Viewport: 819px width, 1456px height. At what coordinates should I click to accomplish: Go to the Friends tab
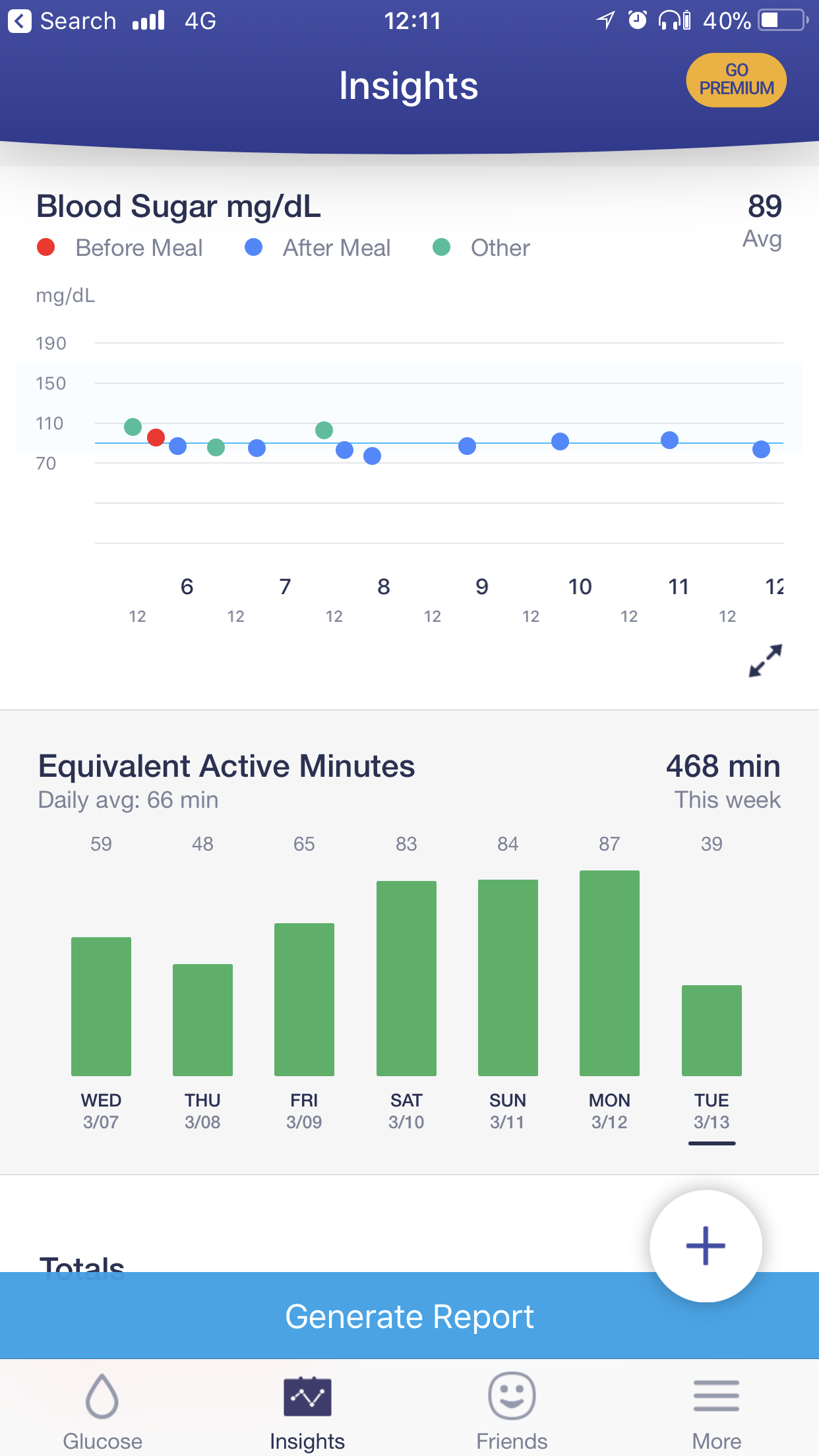(x=512, y=1411)
